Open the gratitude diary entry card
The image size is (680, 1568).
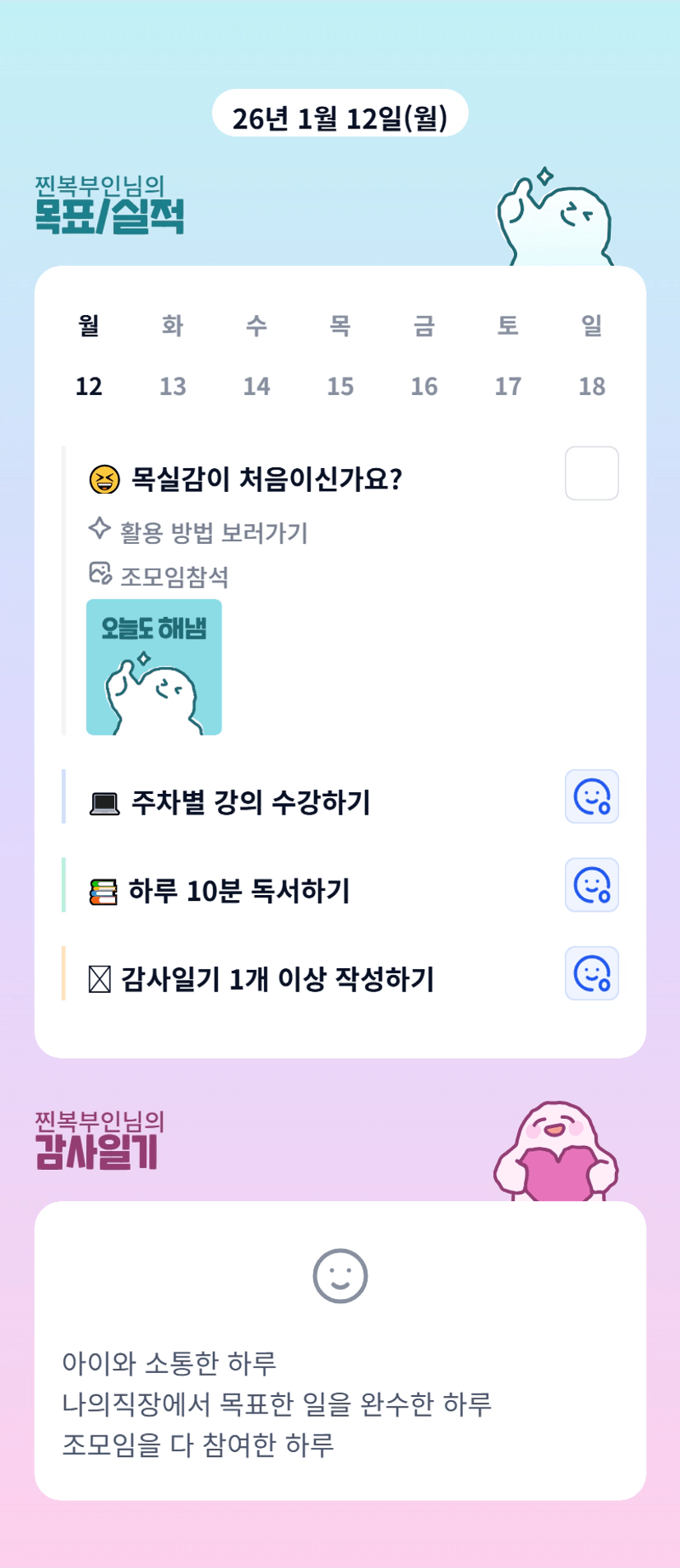coord(340,1350)
